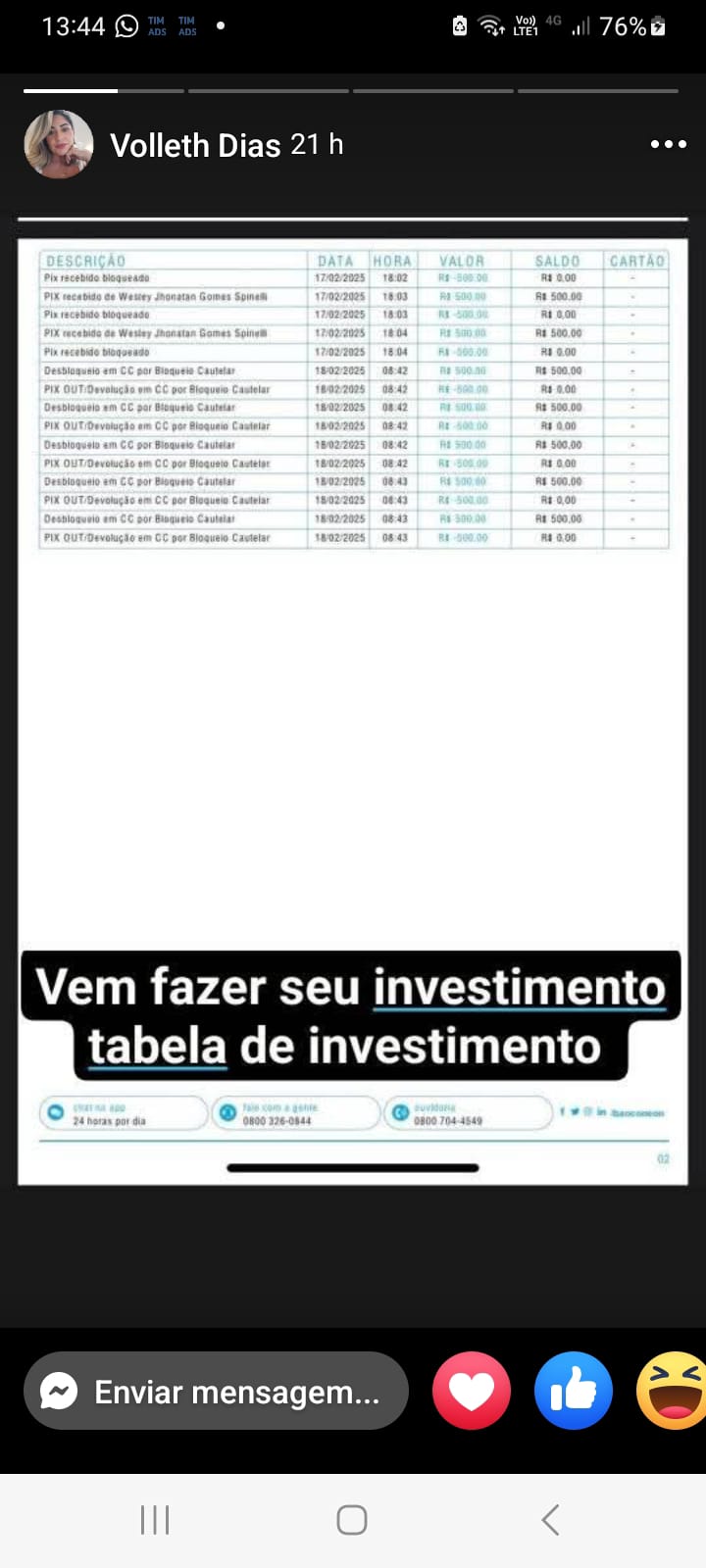Open the story options three-dot menu

668,144
